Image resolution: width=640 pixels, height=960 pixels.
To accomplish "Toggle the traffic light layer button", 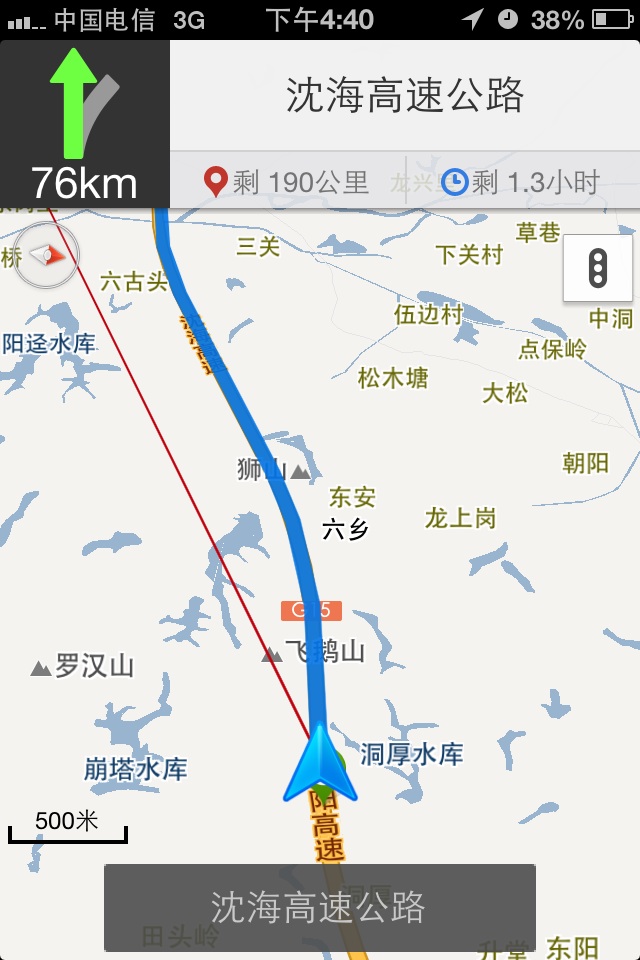I will [598, 268].
